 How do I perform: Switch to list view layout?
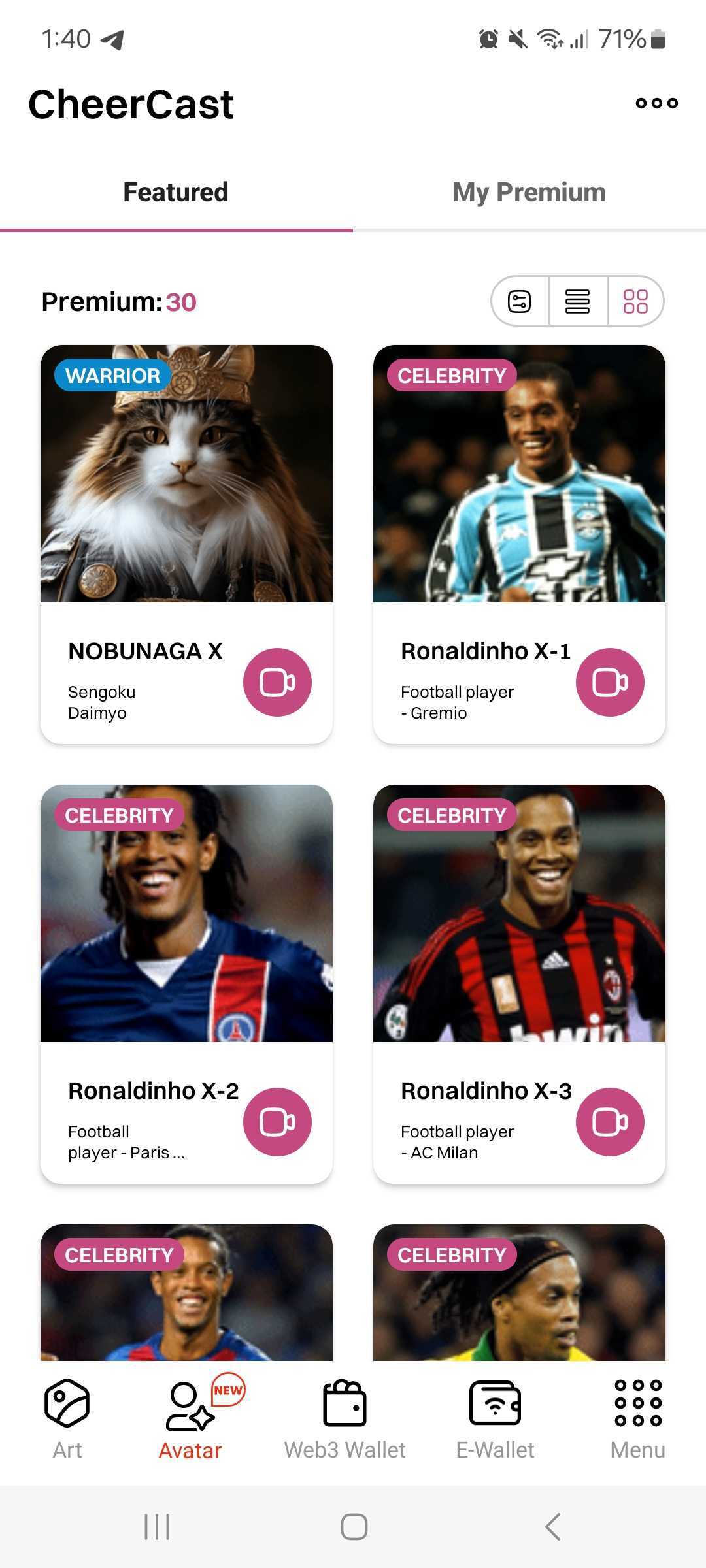pyautogui.click(x=578, y=301)
